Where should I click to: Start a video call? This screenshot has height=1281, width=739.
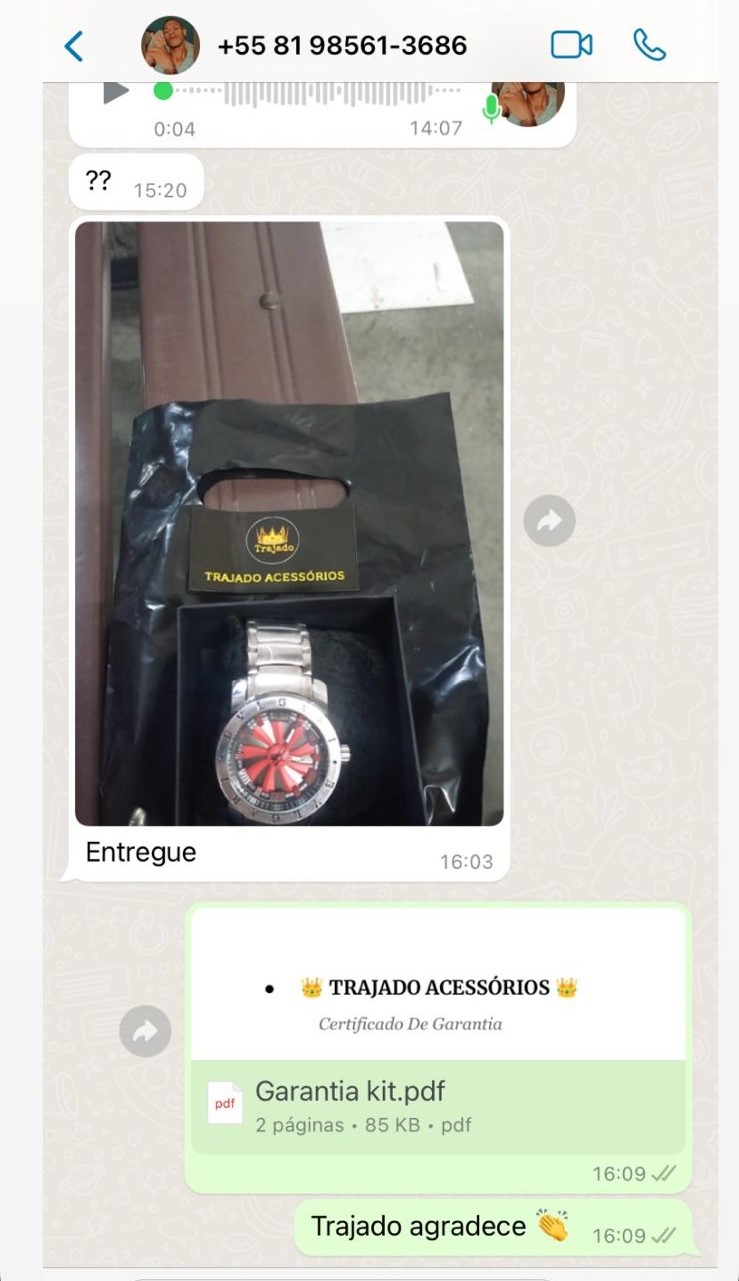[571, 45]
